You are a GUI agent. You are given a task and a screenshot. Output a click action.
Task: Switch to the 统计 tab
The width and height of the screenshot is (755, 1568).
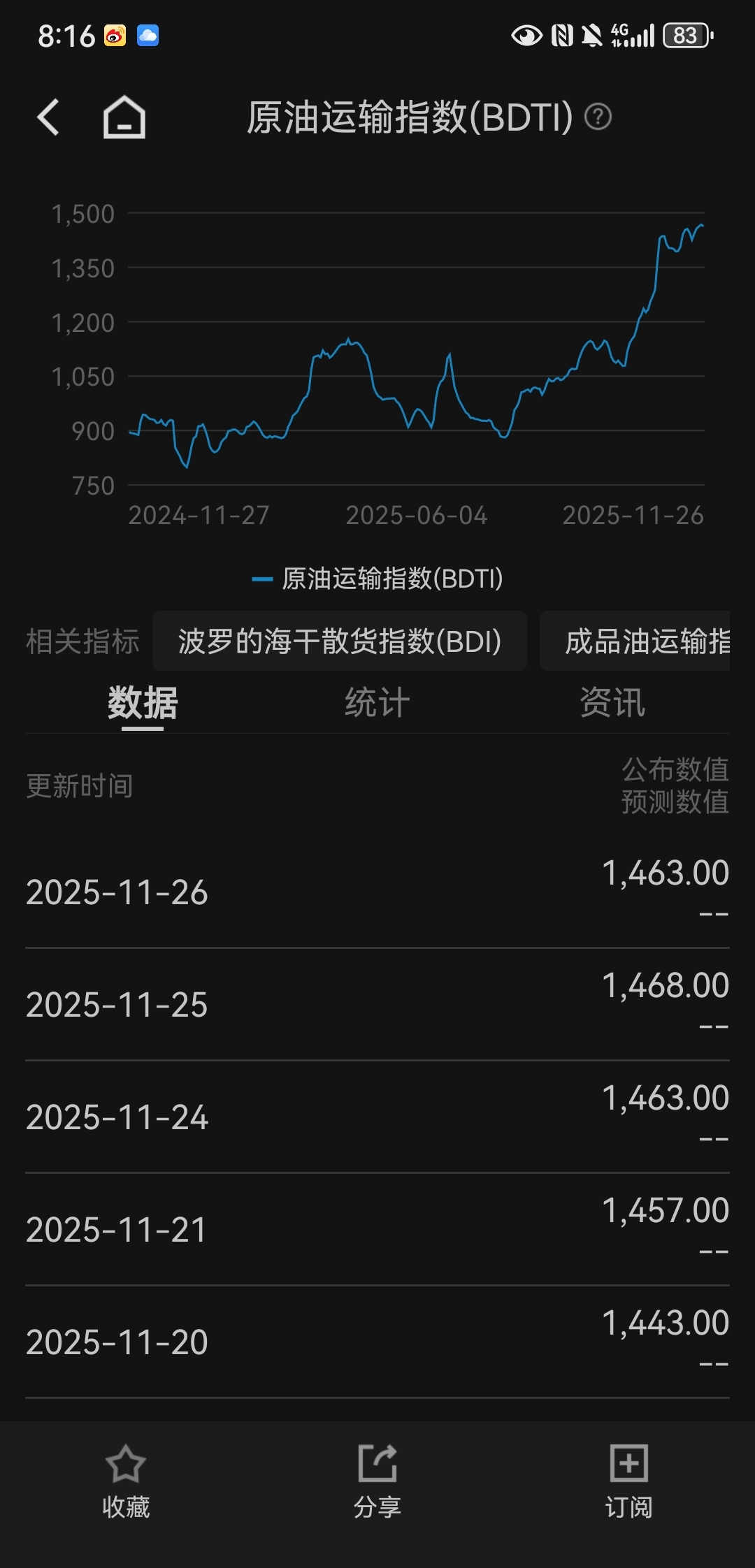[x=377, y=703]
